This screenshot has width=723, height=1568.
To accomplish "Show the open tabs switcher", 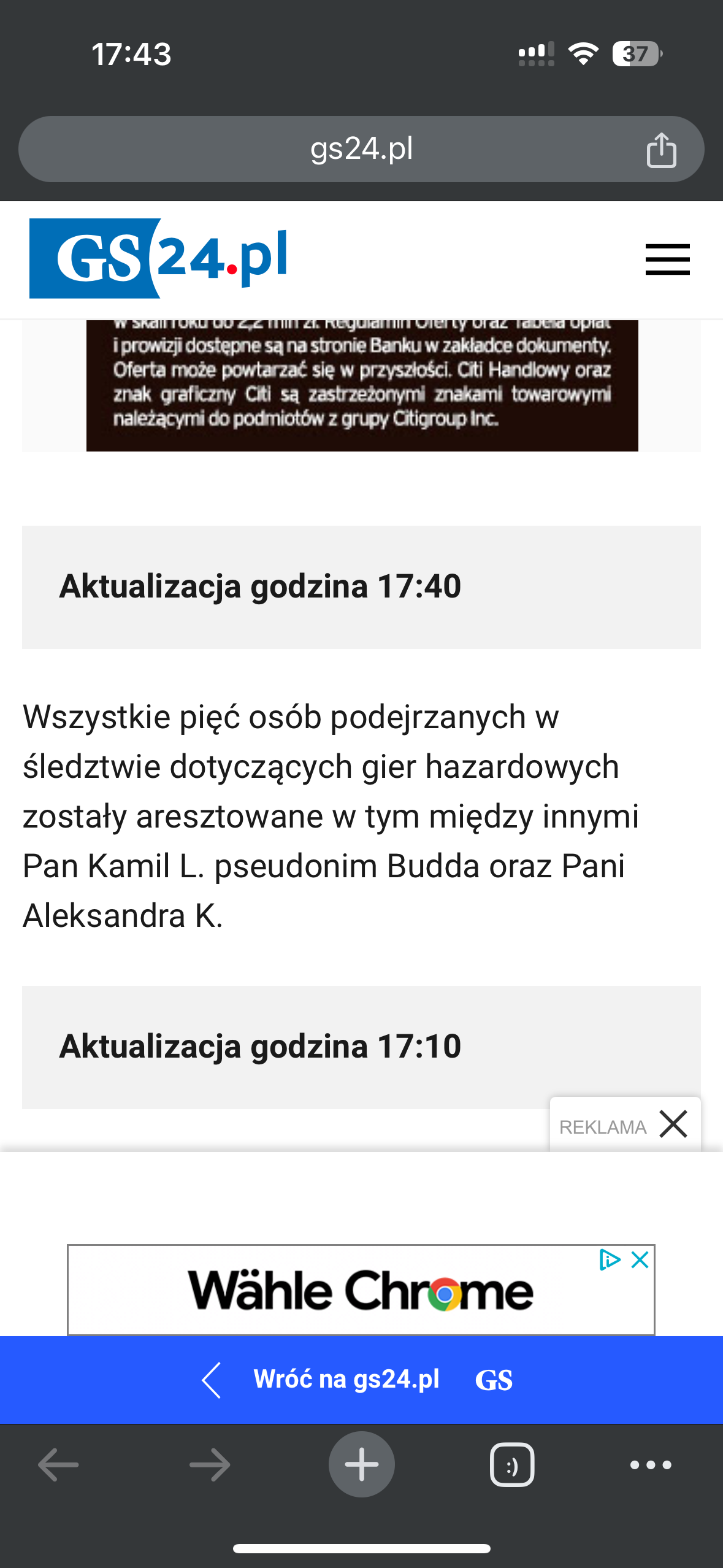I will click(512, 1465).
